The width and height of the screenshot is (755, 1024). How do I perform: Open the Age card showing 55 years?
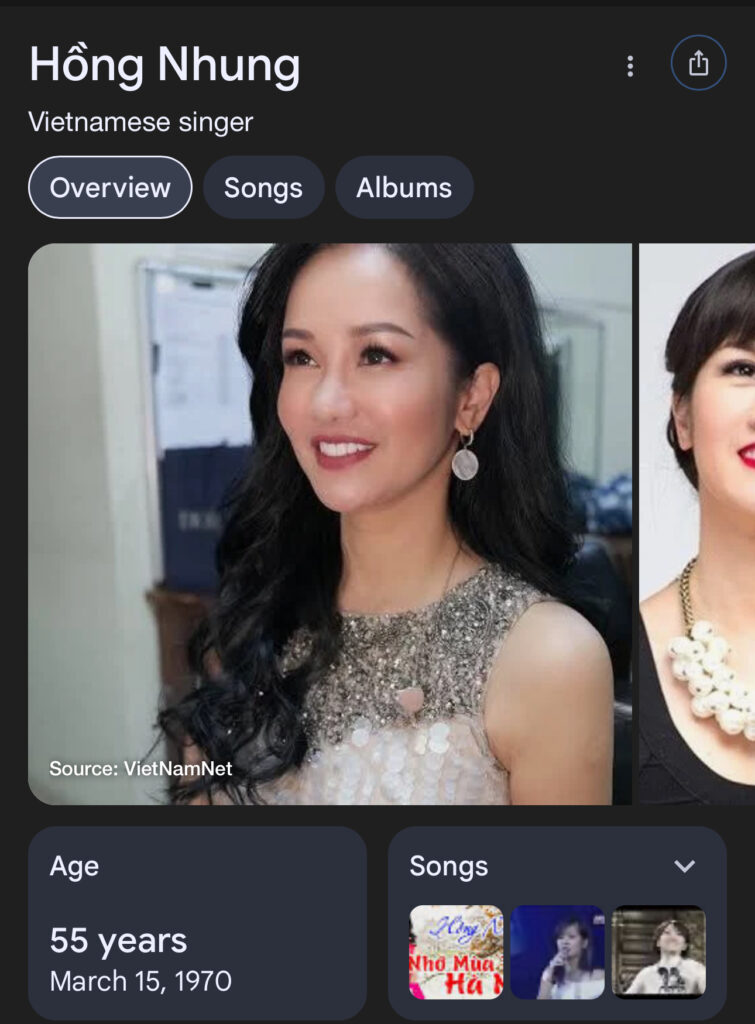point(197,921)
